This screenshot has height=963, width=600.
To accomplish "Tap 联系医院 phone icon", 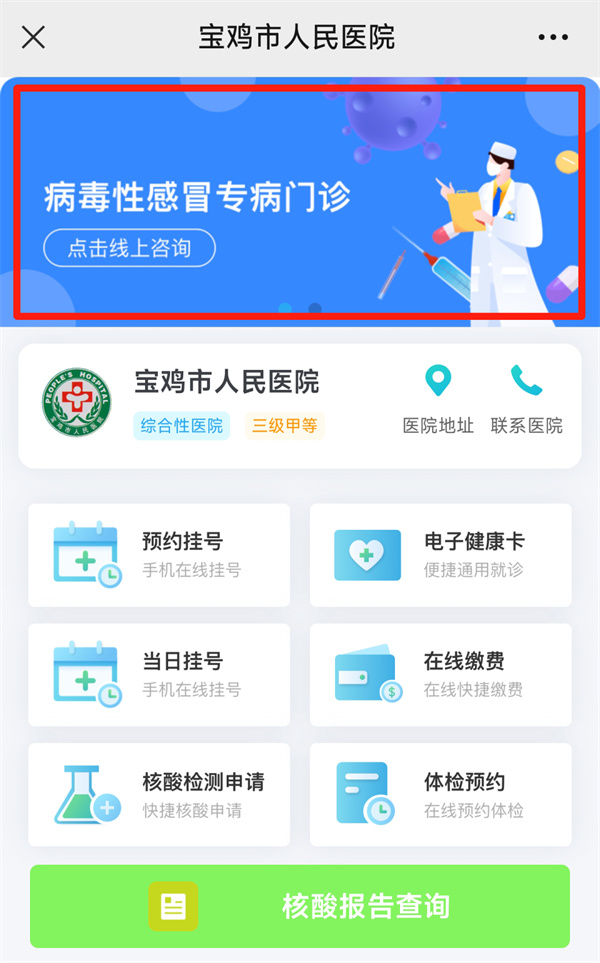I will click(x=526, y=399).
